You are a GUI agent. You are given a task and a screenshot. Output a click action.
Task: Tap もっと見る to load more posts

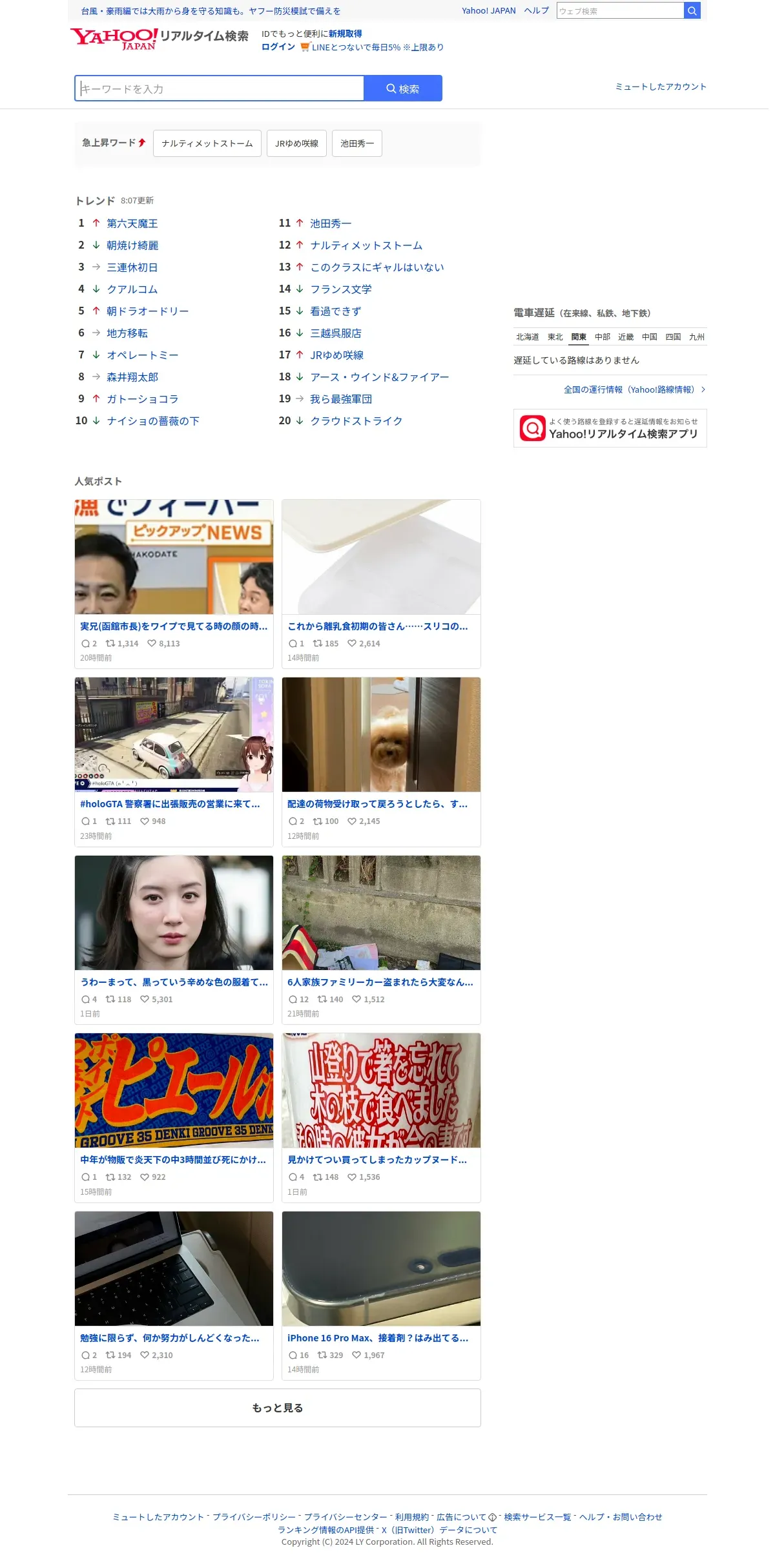coord(278,1408)
